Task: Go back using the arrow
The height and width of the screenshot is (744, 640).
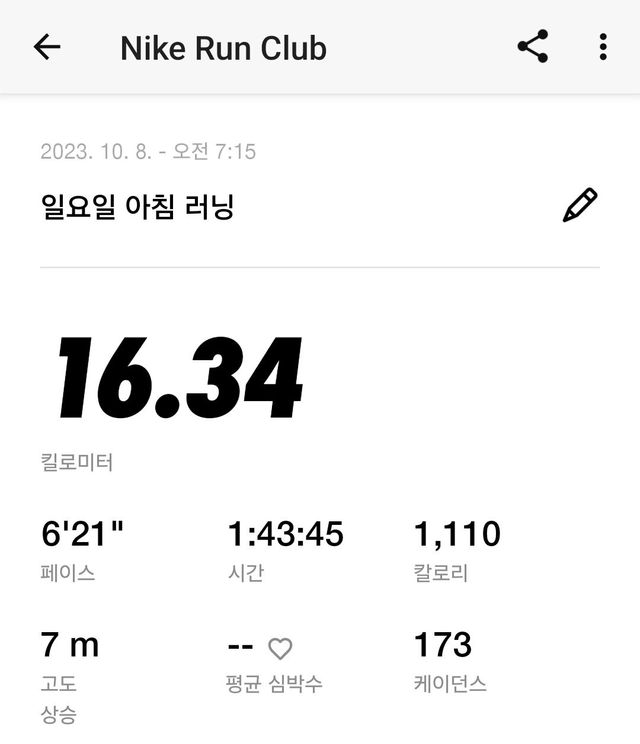Action: point(47,47)
